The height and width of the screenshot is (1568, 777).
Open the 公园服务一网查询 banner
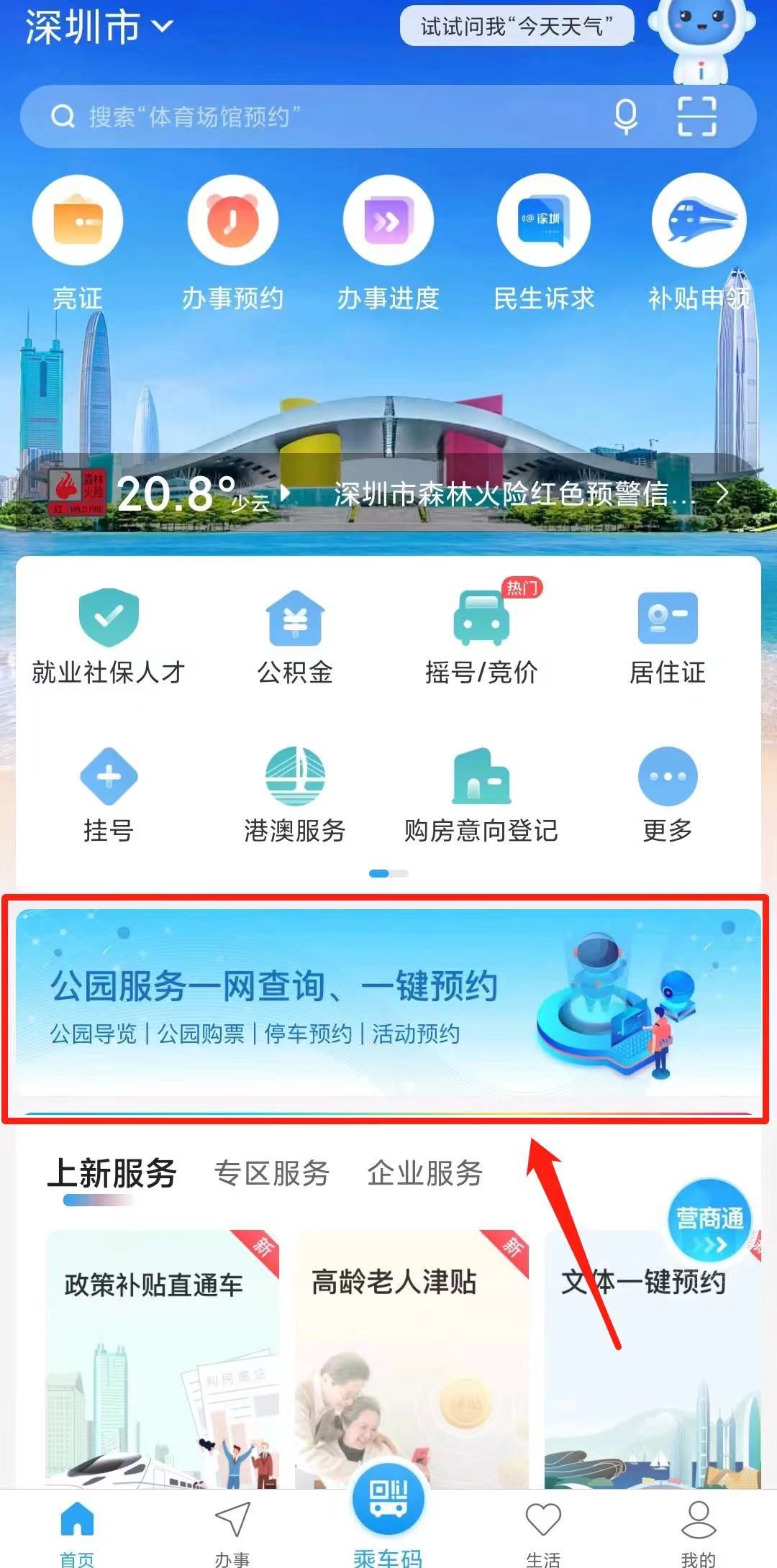[388, 1003]
